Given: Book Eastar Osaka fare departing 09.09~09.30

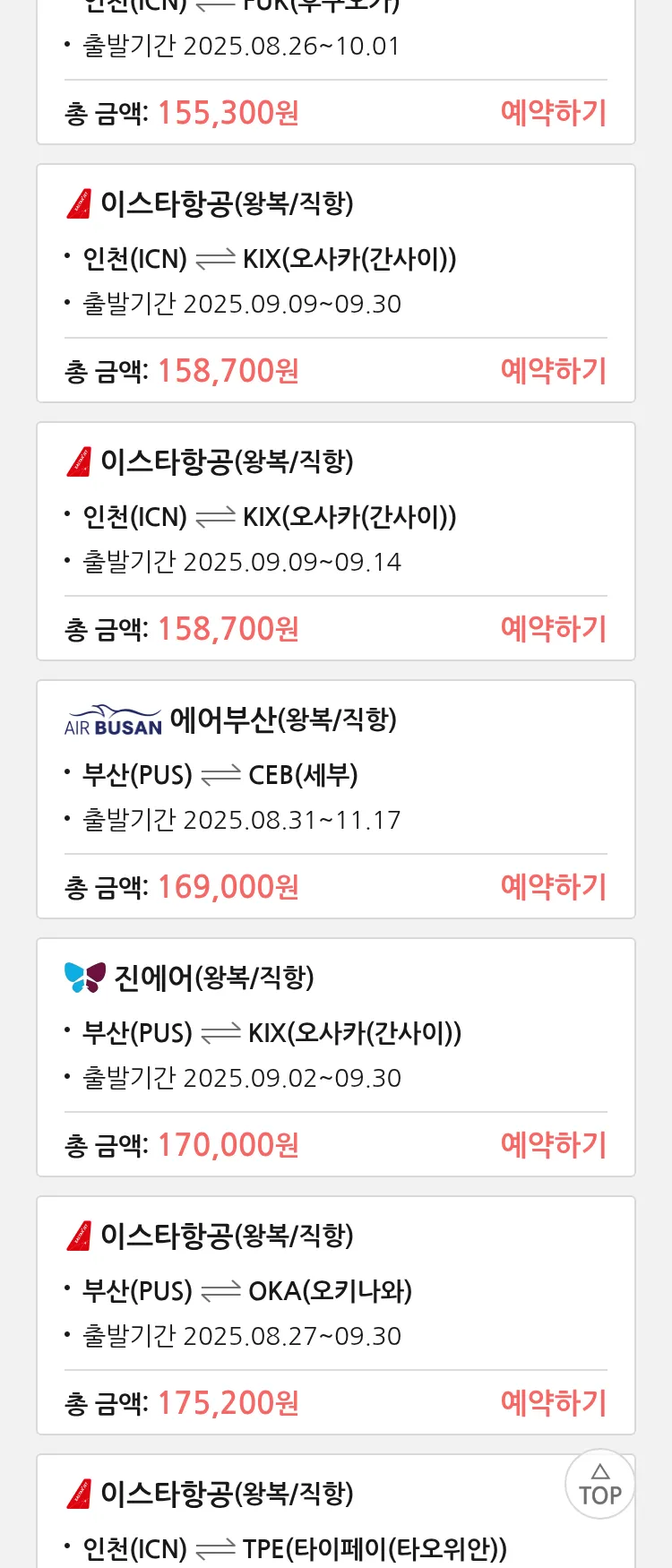Looking at the screenshot, I should [x=553, y=371].
